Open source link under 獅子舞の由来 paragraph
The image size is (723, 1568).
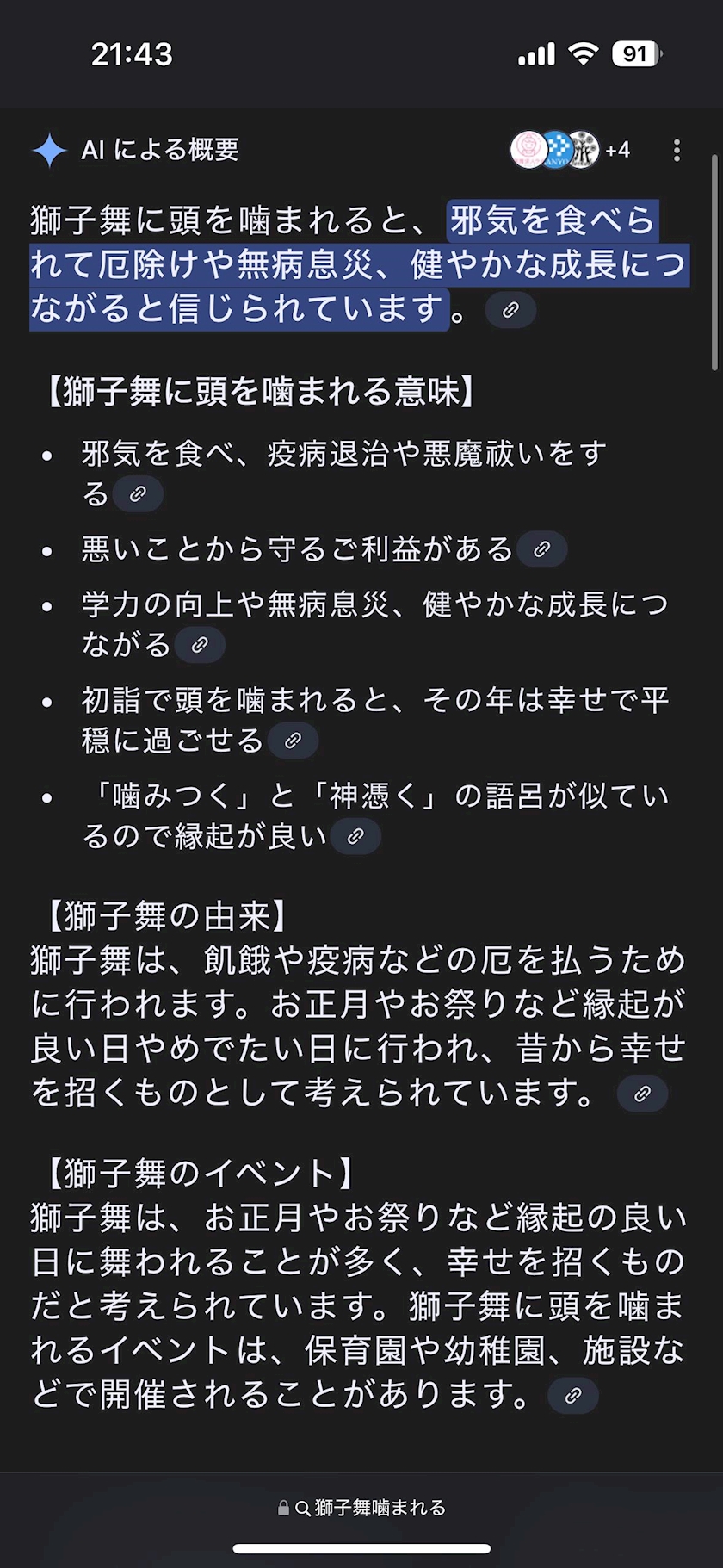(642, 1094)
